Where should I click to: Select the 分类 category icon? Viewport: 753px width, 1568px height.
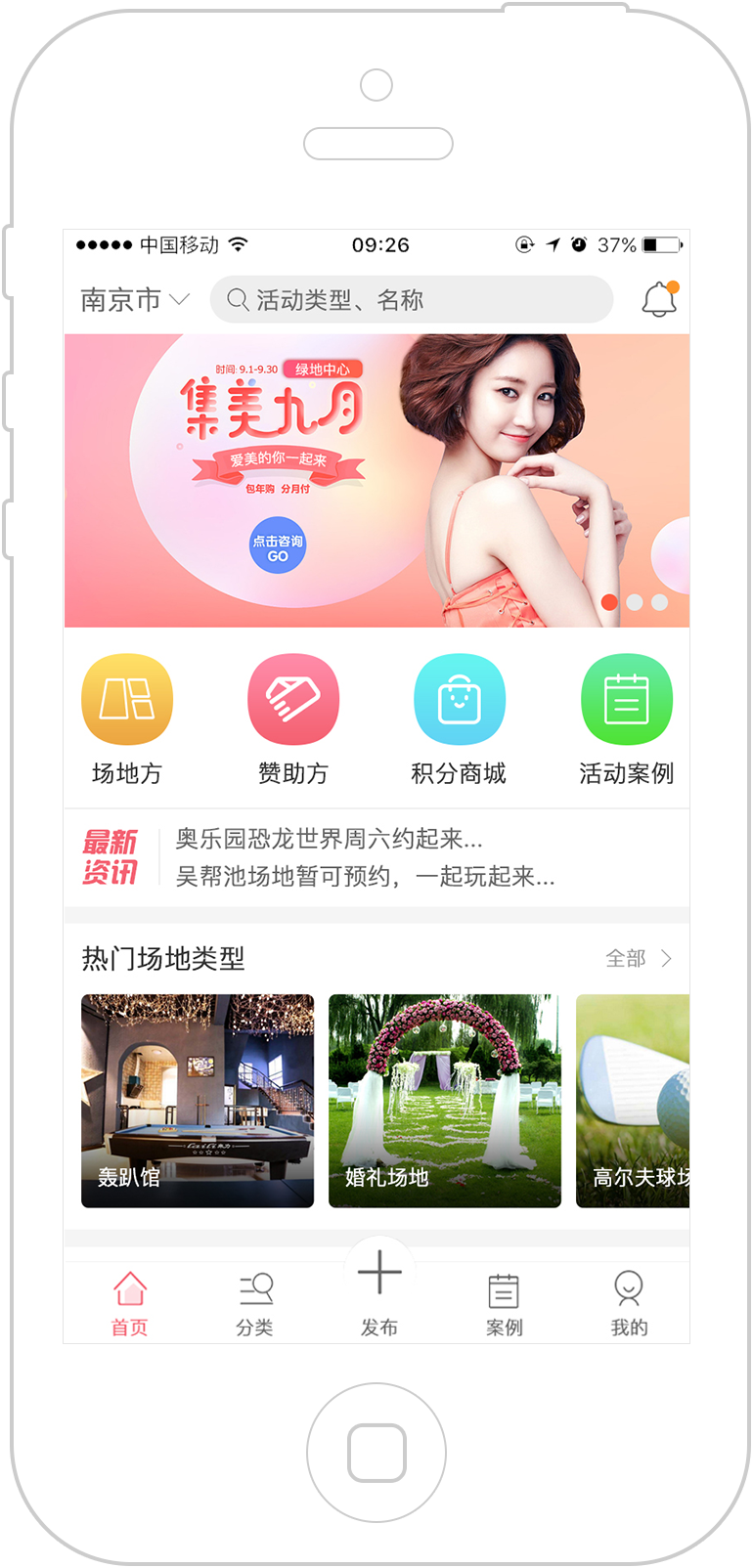point(254,1300)
